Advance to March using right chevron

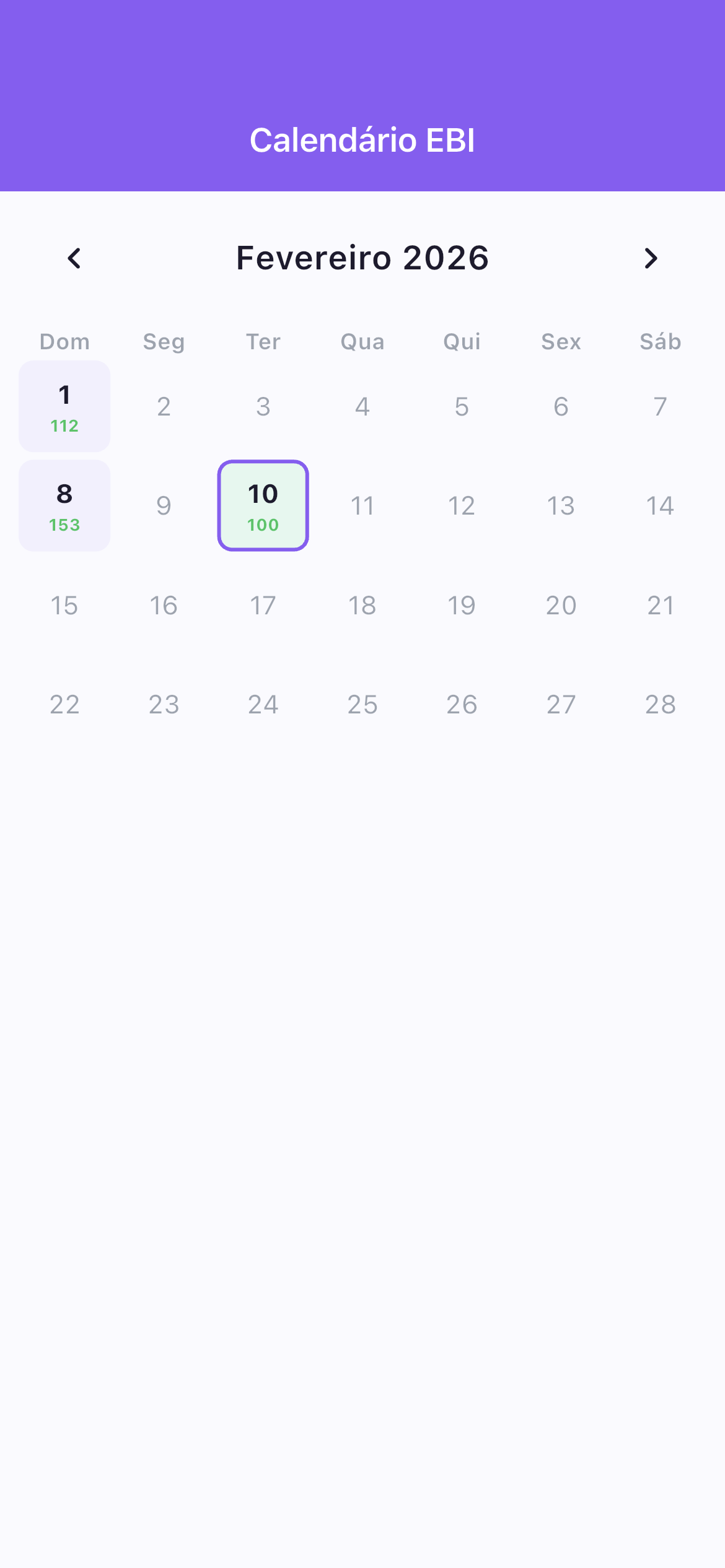coord(649,258)
